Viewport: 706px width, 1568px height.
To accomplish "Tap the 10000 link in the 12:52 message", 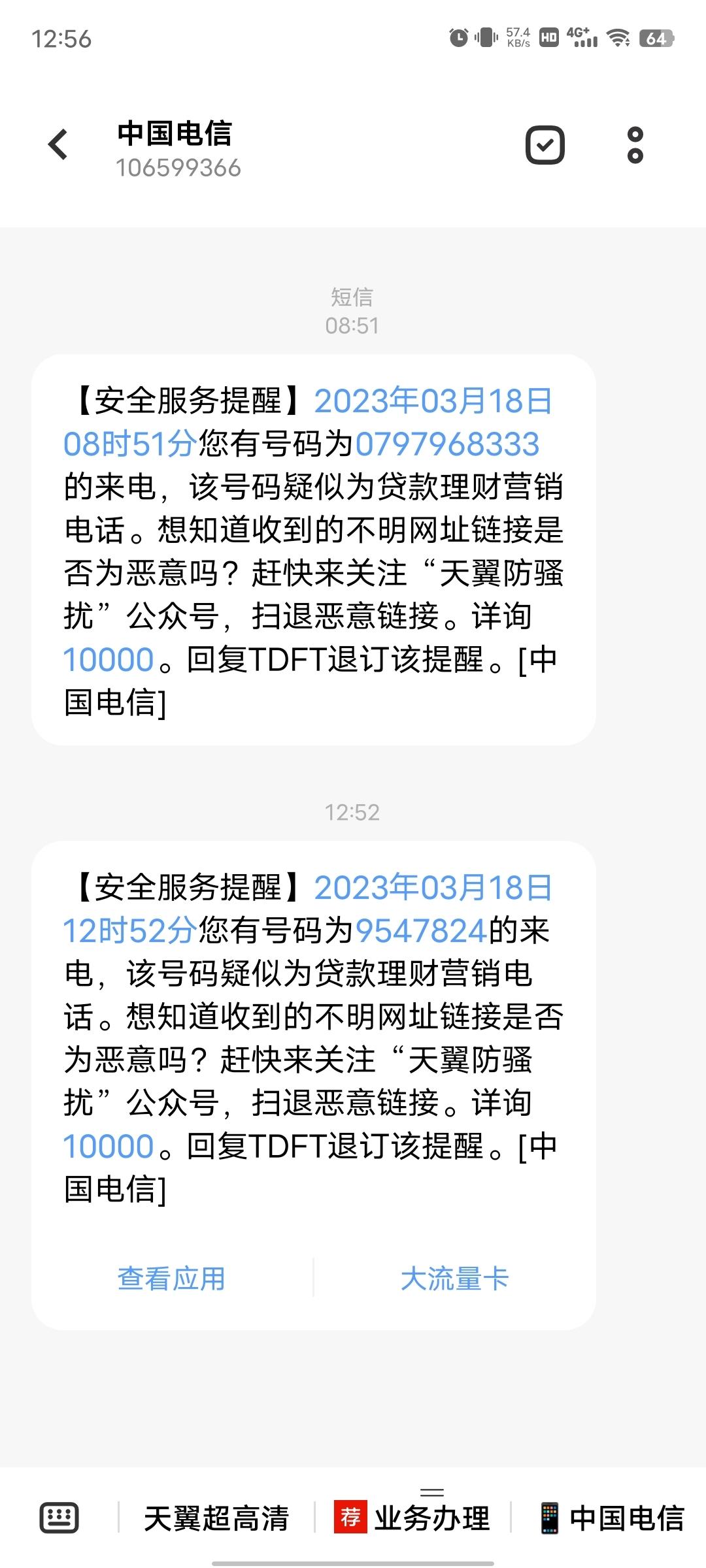I will pos(109,1146).
